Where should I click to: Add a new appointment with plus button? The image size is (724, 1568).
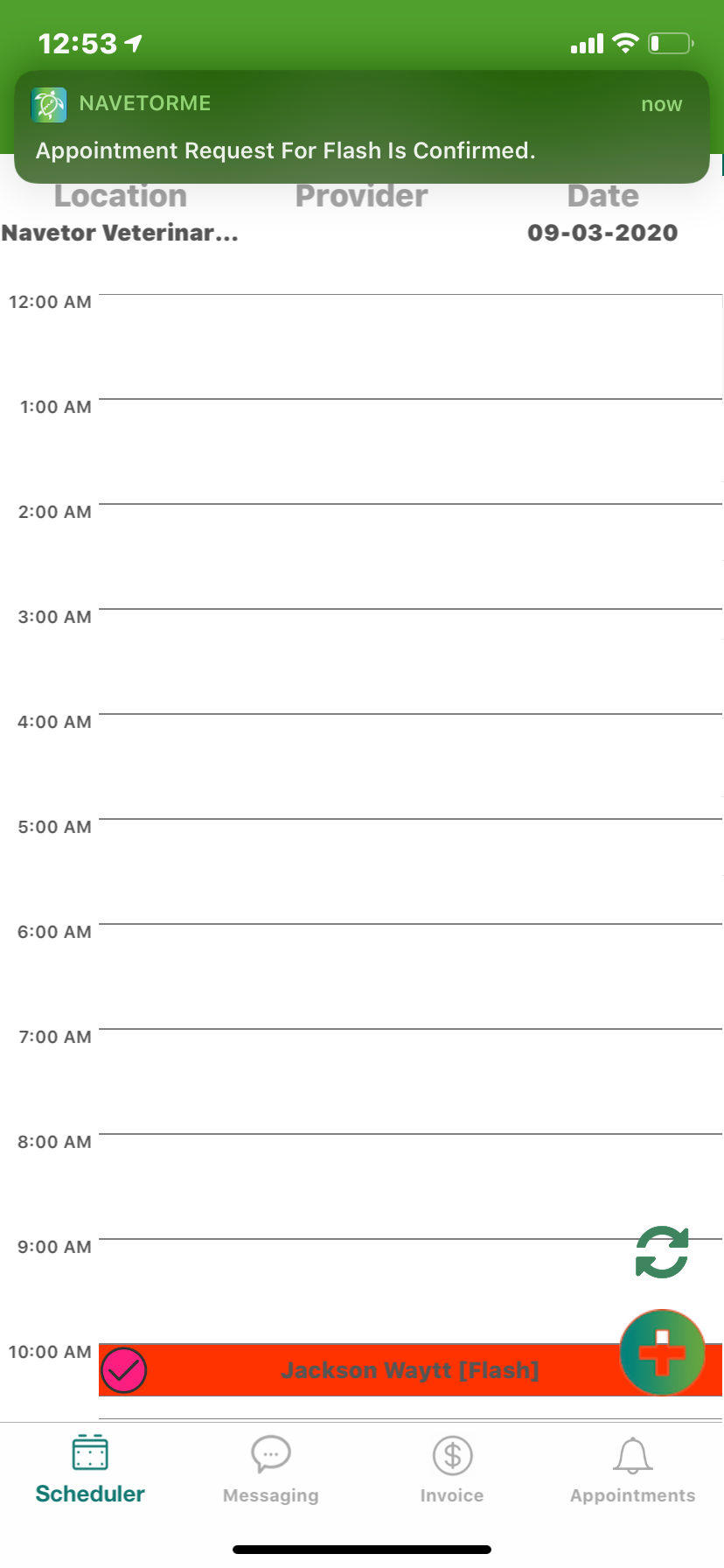coord(662,1352)
